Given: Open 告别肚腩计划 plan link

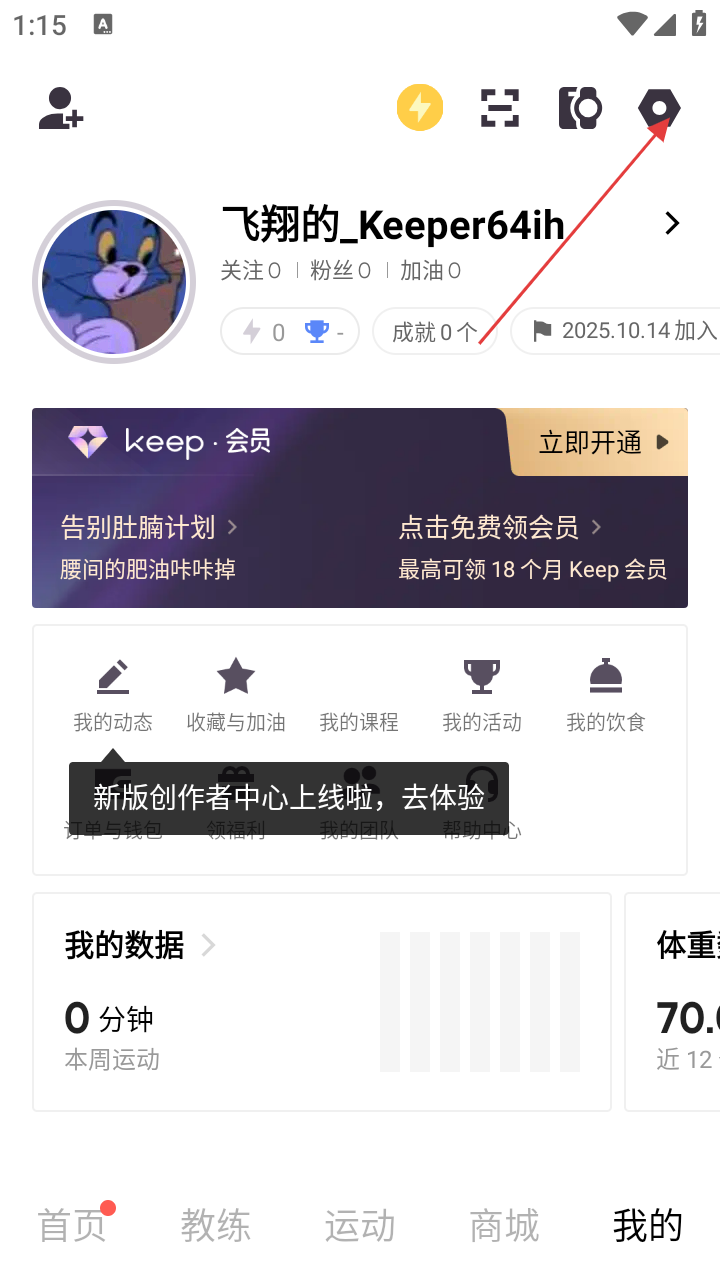Looking at the screenshot, I should (x=149, y=527).
